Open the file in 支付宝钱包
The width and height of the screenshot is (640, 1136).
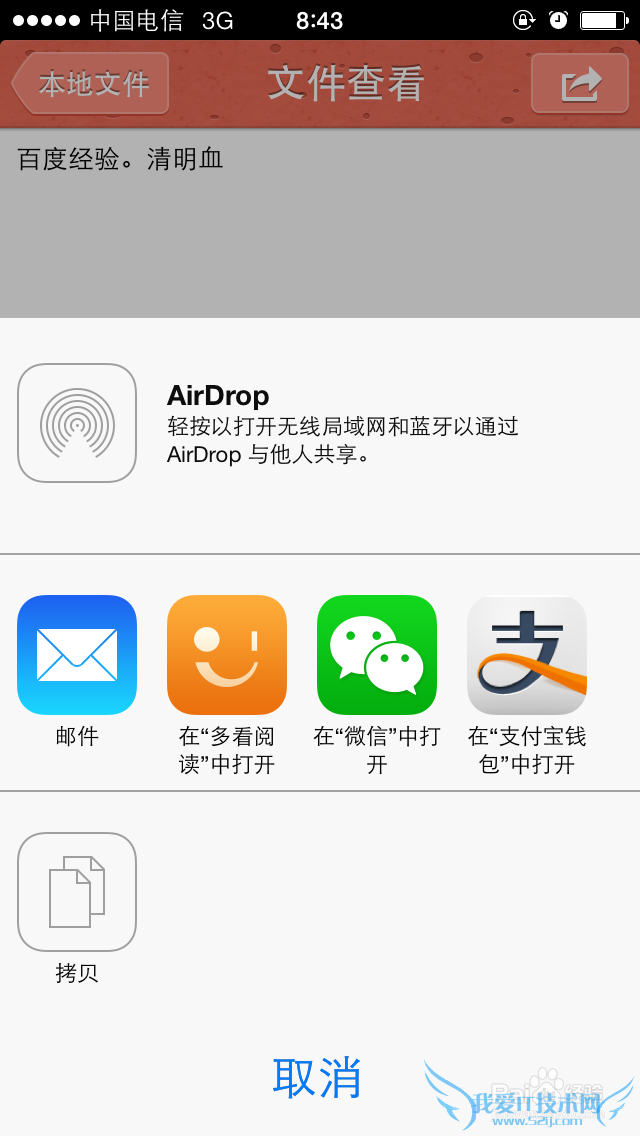coord(527,655)
